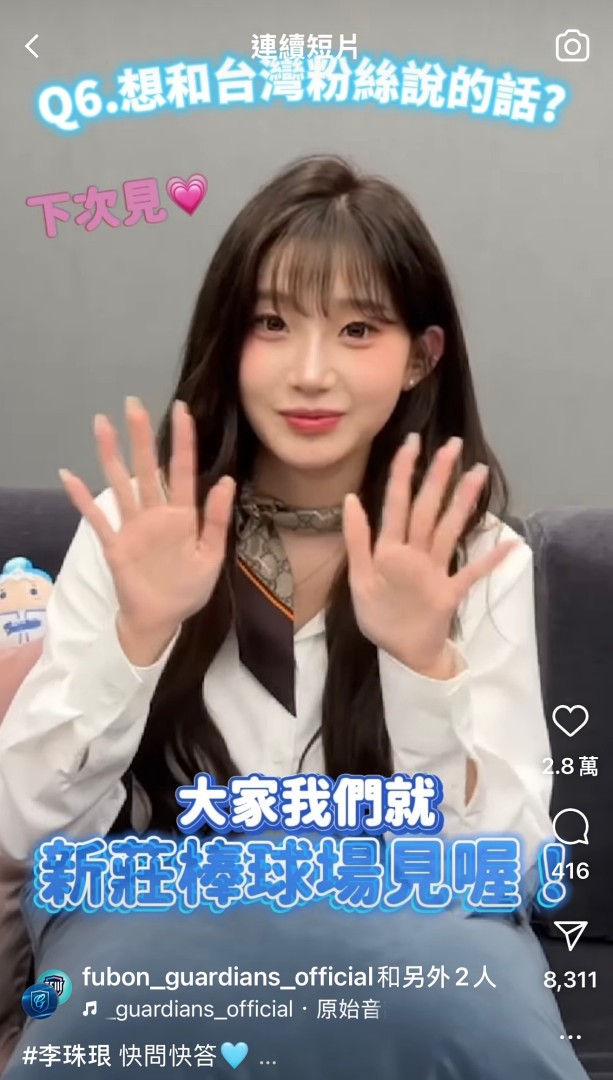The image size is (613, 1080).
Task: Open the comments on this reel
Action: 570,828
